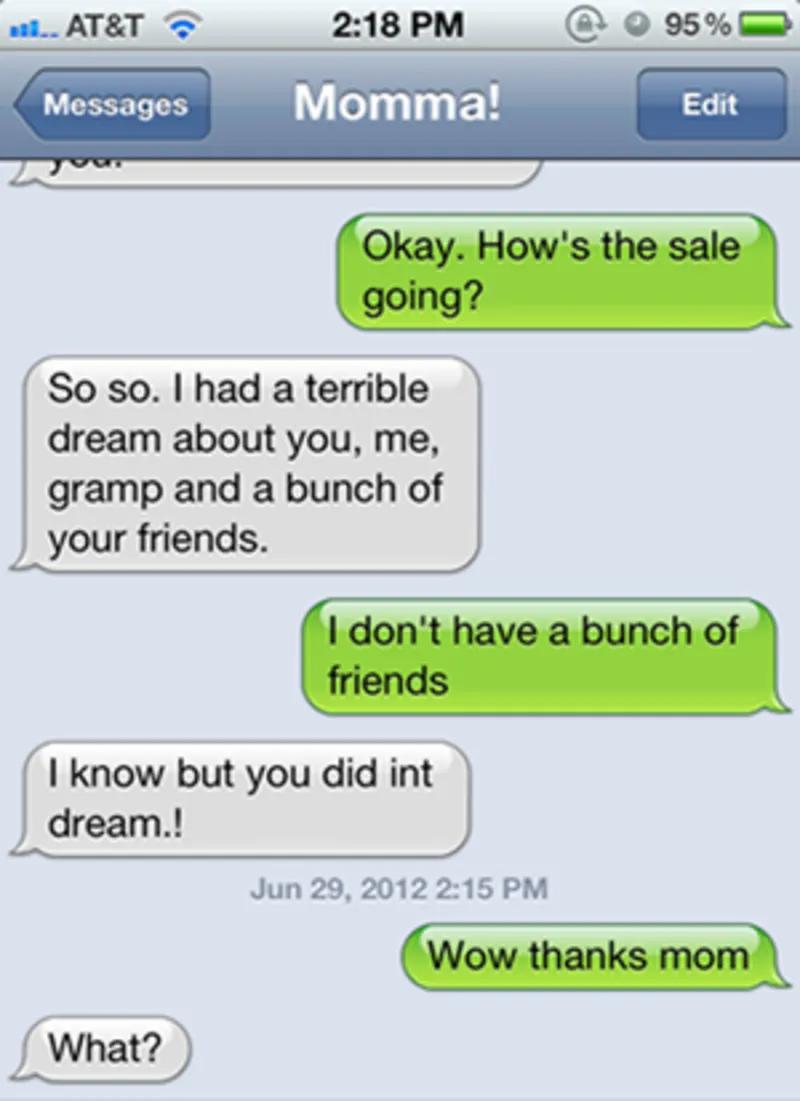The width and height of the screenshot is (800, 1101).
Task: Go back to the Messages list
Action: coord(110,104)
